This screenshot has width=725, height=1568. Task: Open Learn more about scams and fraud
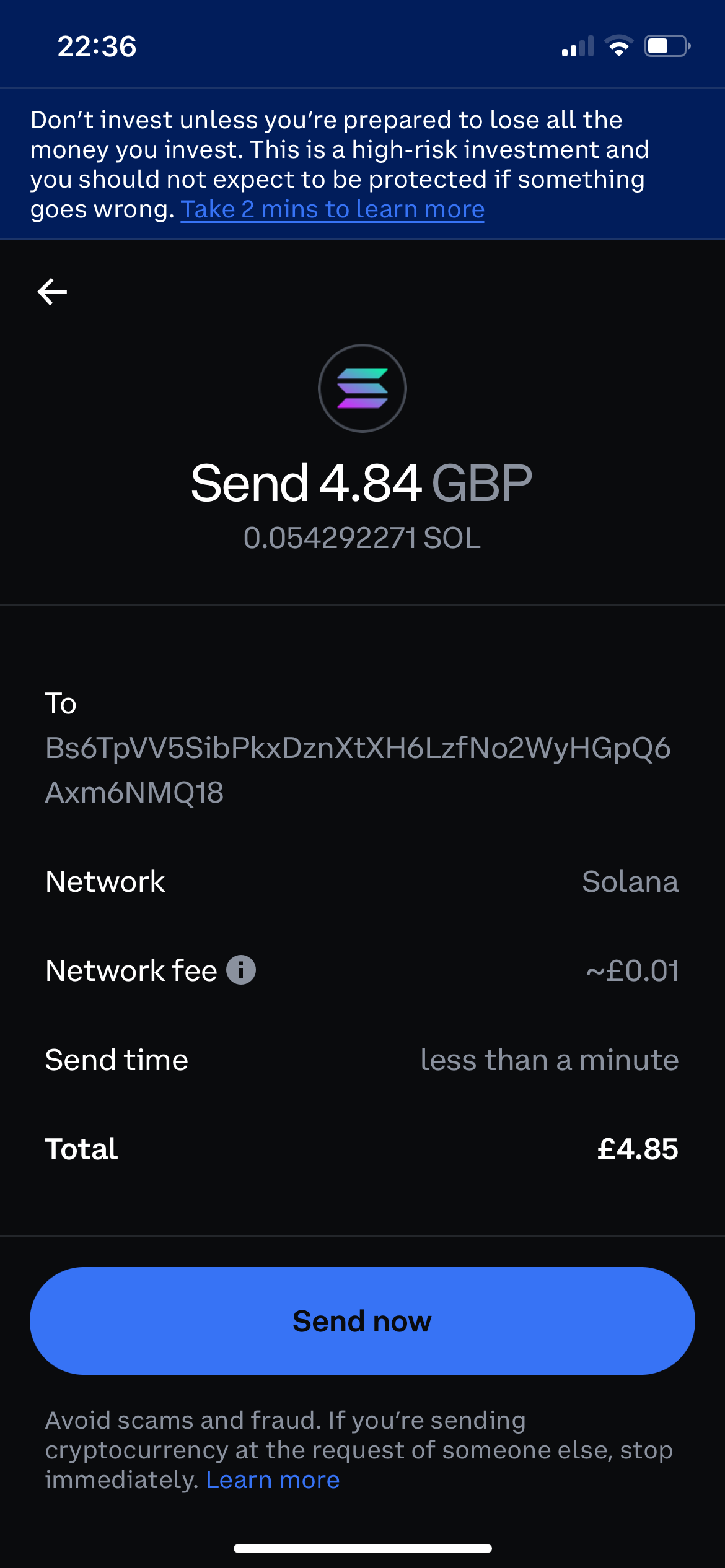pyautogui.click(x=273, y=1479)
